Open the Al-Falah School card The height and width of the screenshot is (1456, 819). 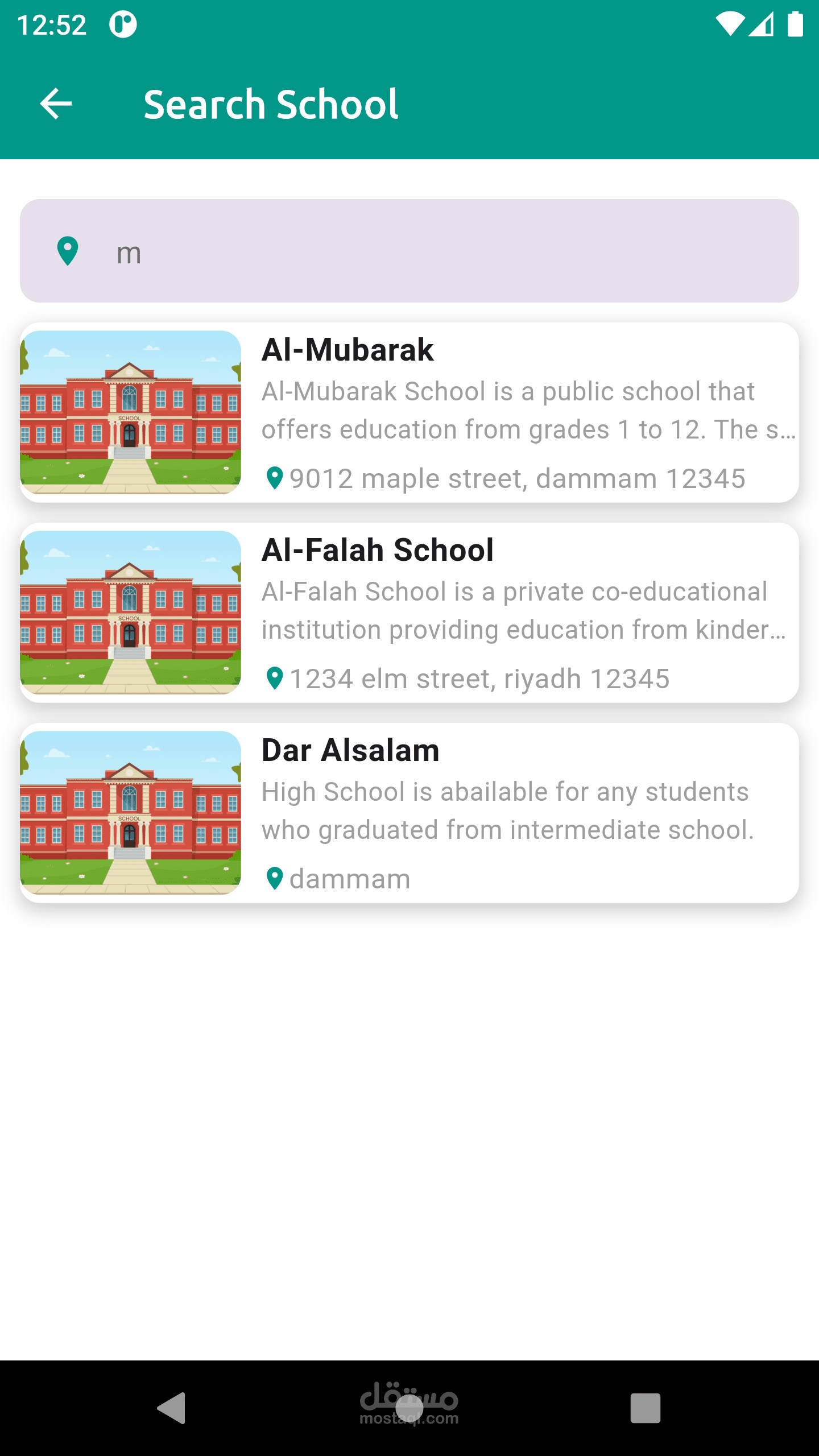pos(409,613)
